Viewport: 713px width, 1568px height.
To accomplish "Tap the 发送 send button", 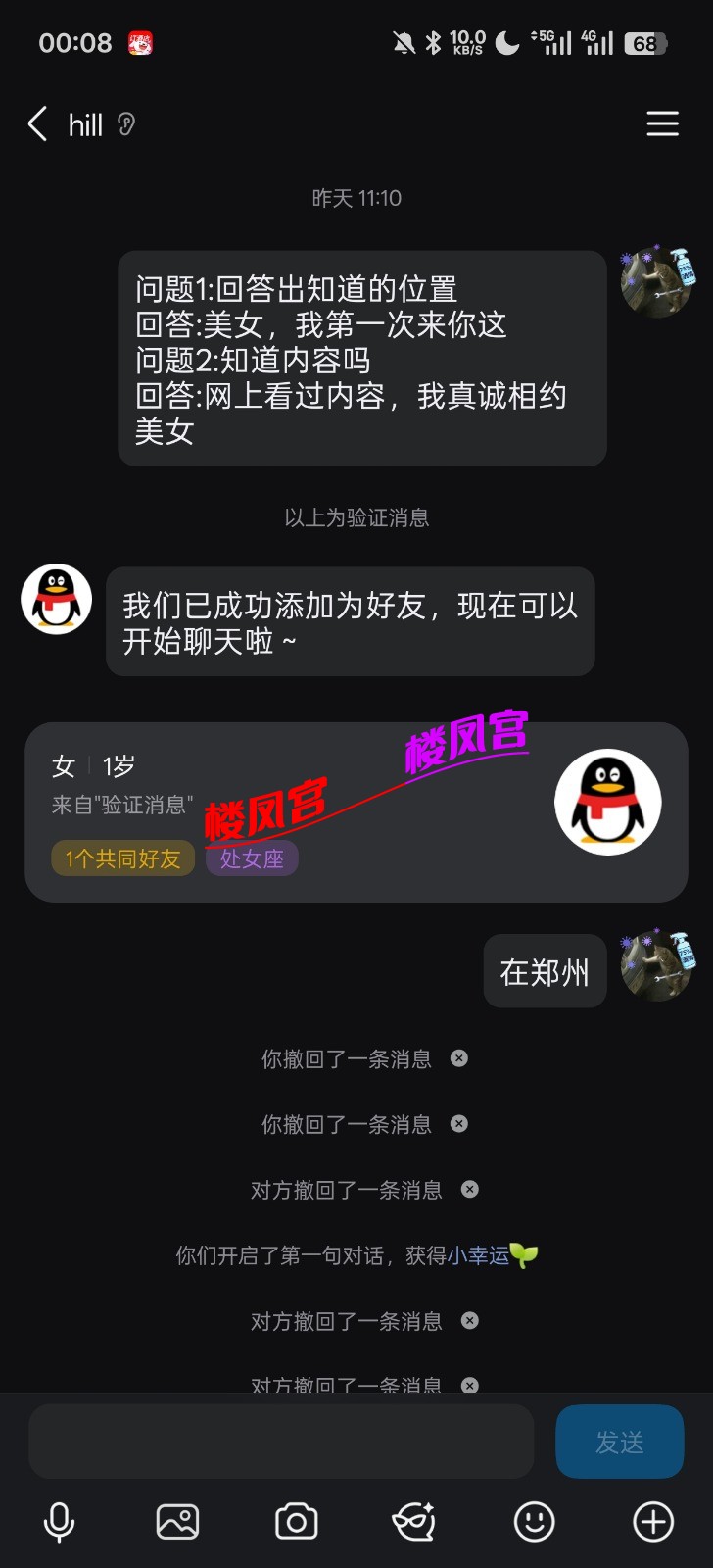I will [619, 1442].
